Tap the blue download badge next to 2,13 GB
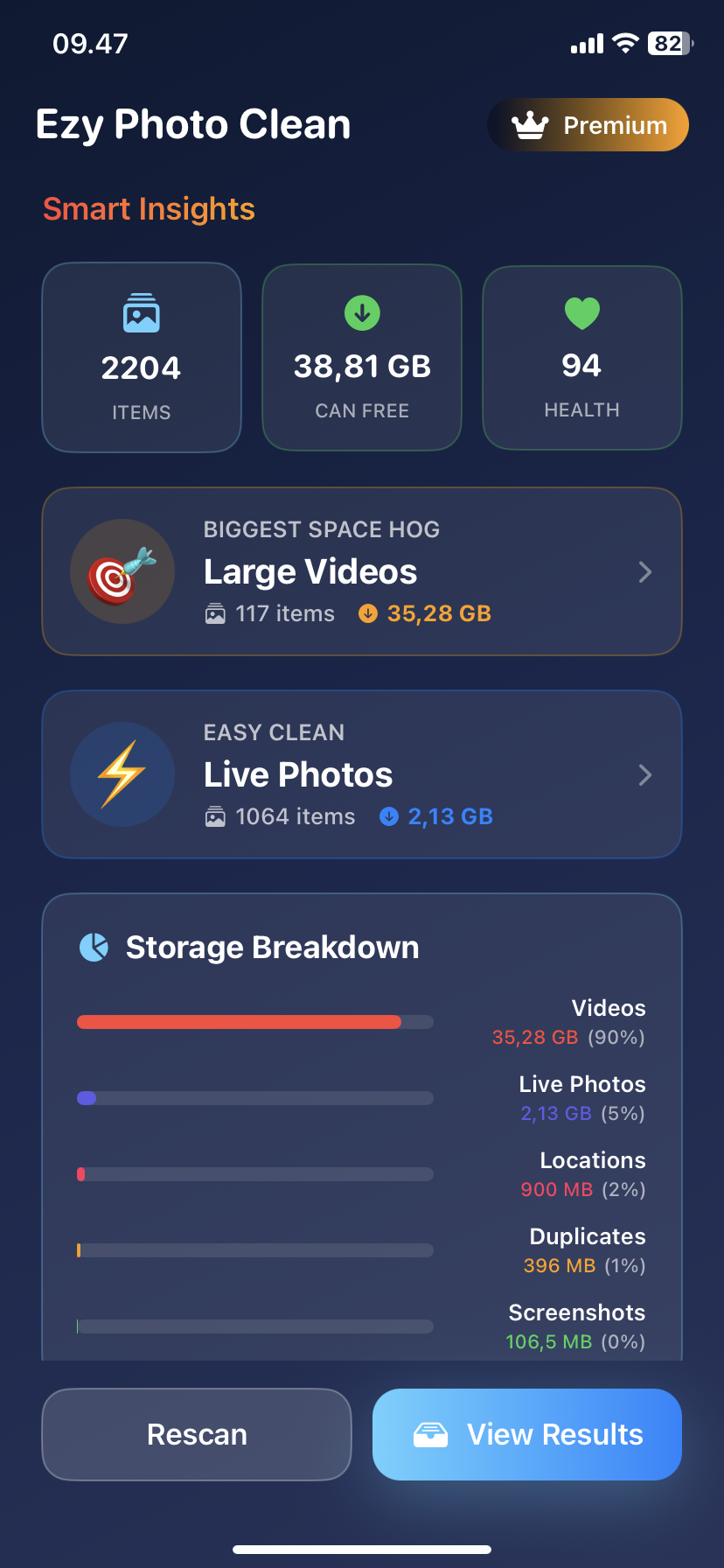 point(388,815)
